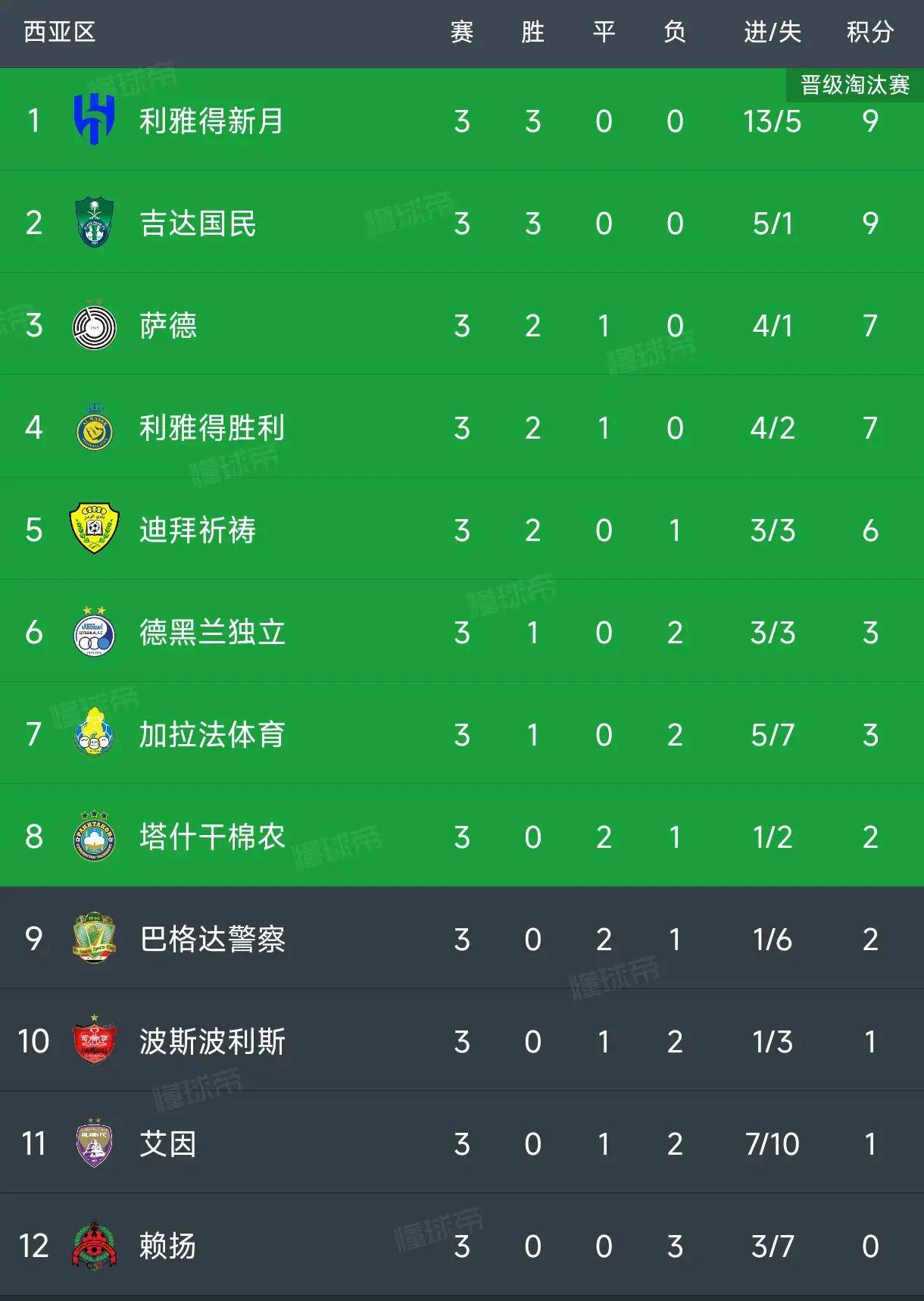
Task: Sort standings by 进/失 column
Action: pos(770,33)
